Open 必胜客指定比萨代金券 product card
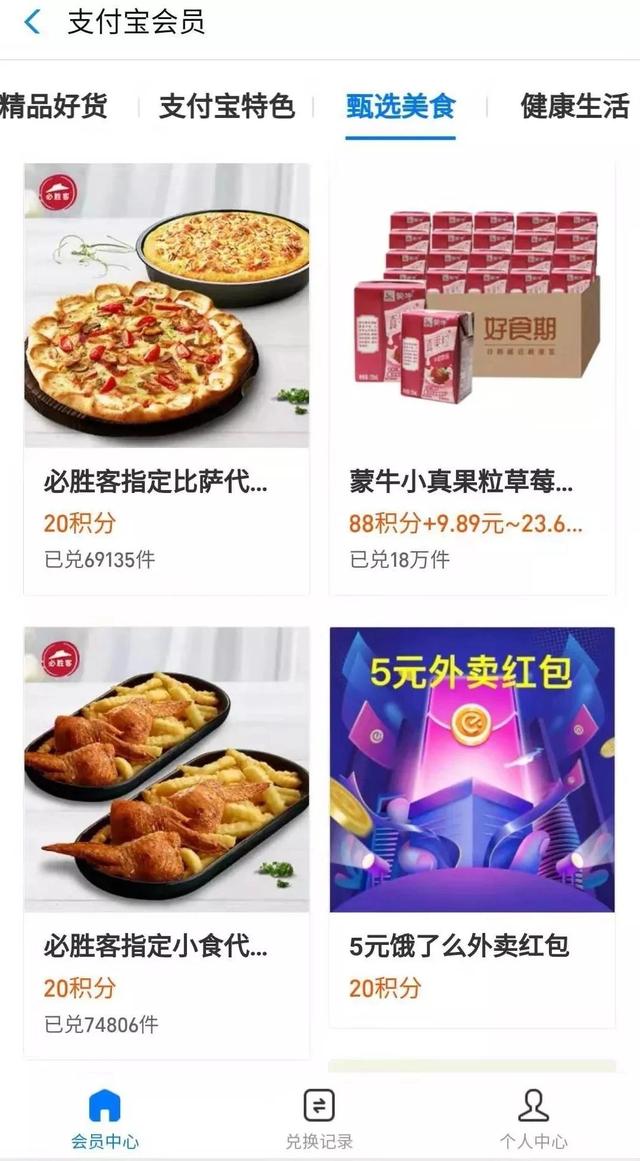Screen dimensions: 640x1161 [167, 378]
